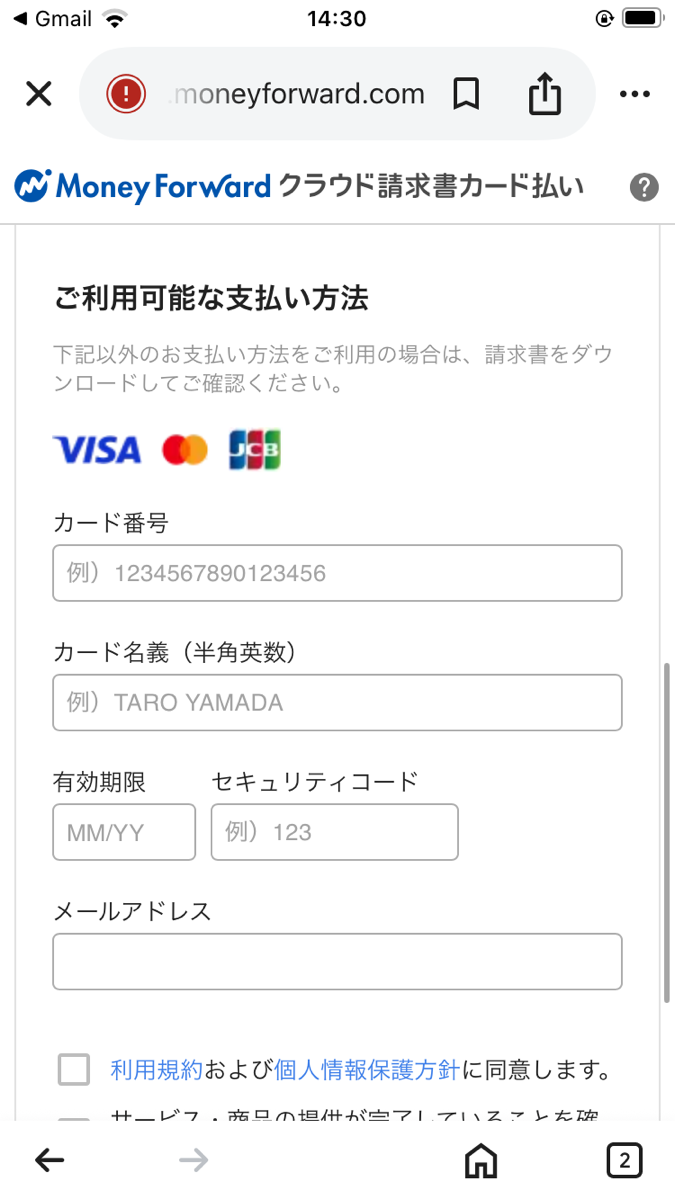Screen dimensions: 675x1200
Task: Bookmark this page
Action: tap(466, 95)
